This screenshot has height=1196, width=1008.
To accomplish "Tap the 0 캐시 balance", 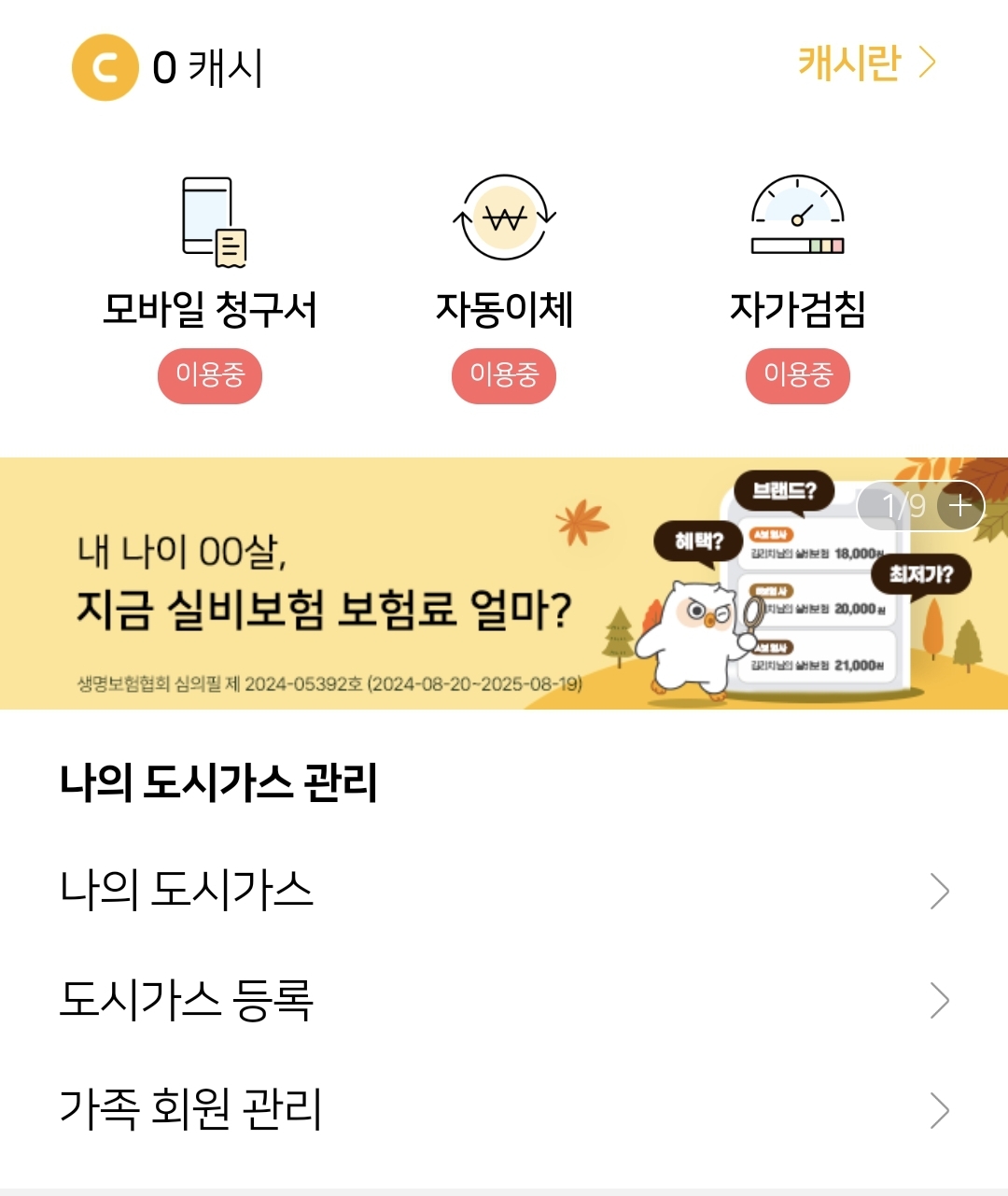I will 170,67.
